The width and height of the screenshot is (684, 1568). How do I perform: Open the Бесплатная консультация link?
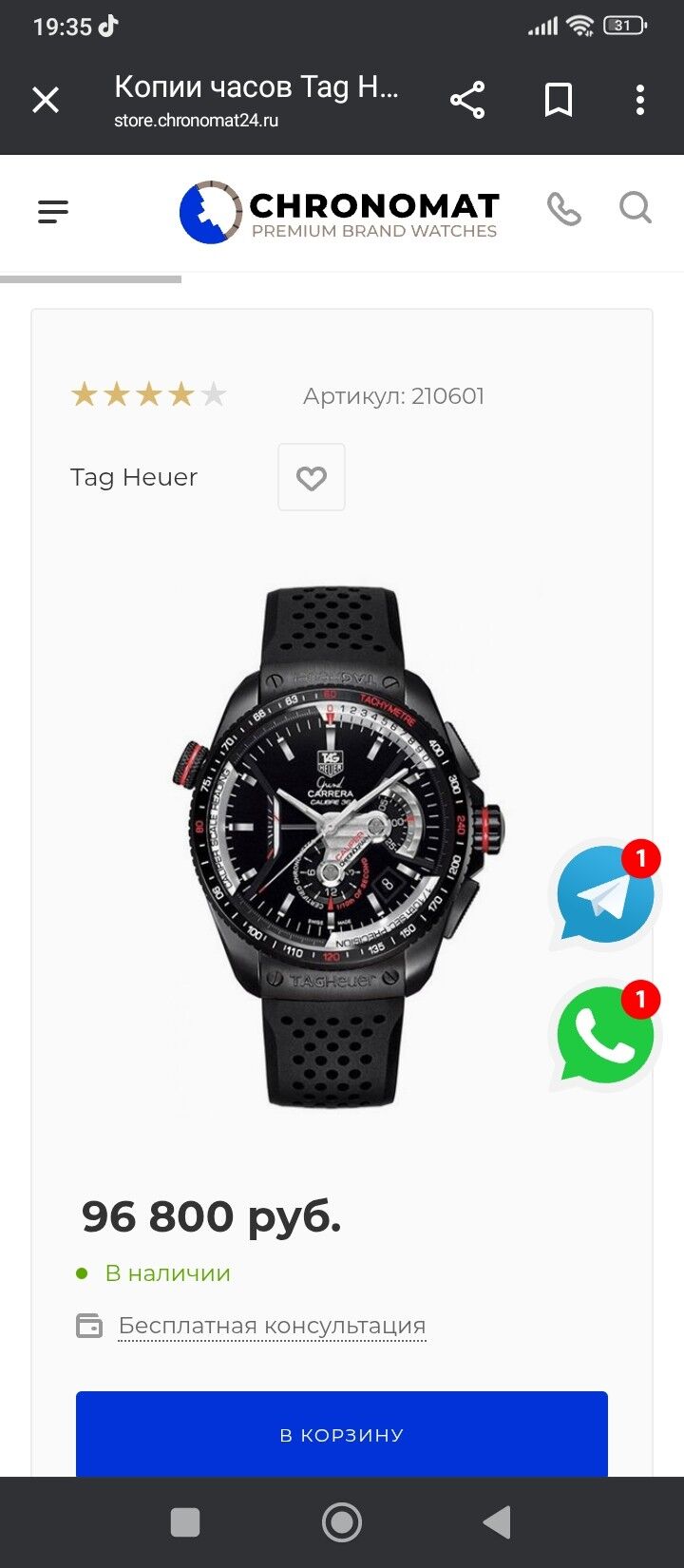[x=272, y=1325]
